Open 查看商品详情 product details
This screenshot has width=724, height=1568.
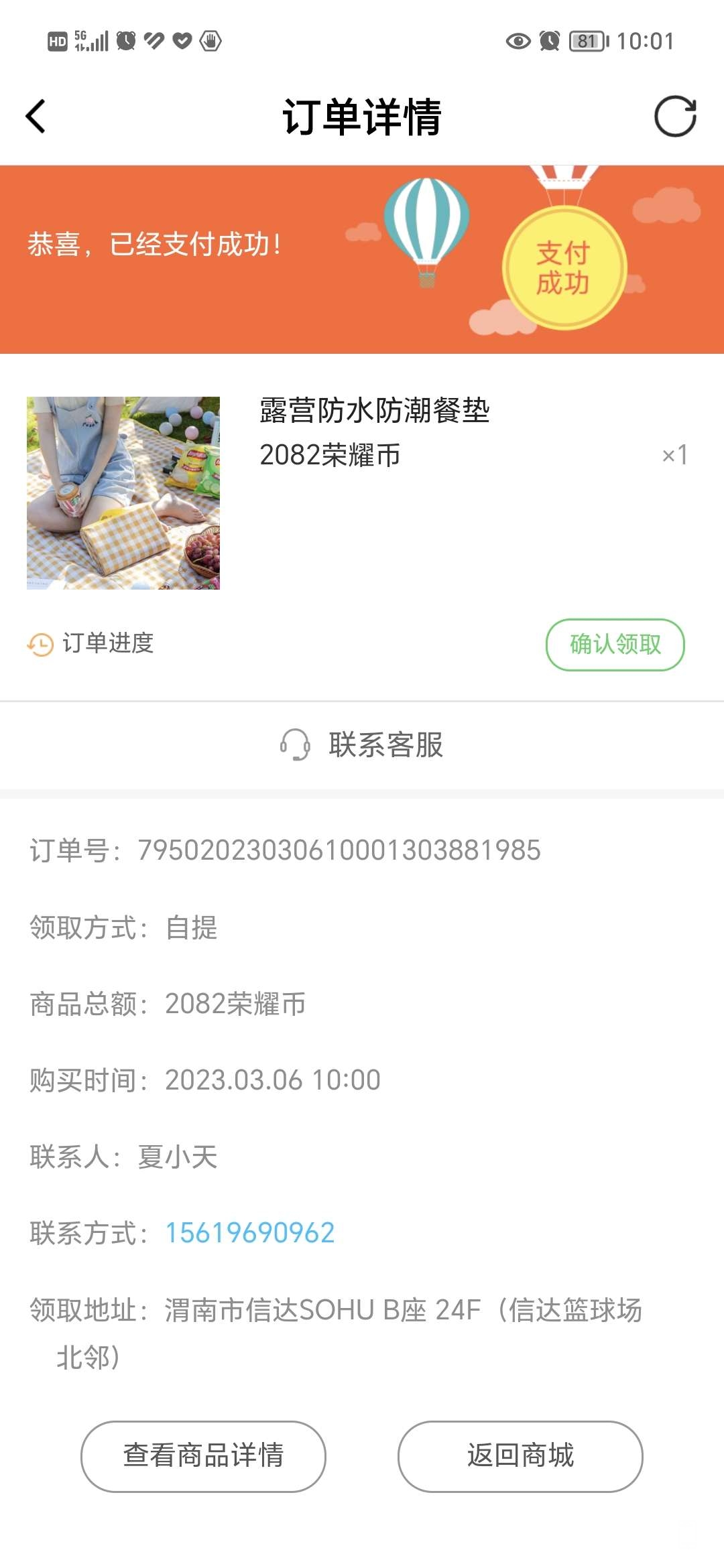pyautogui.click(x=203, y=1456)
